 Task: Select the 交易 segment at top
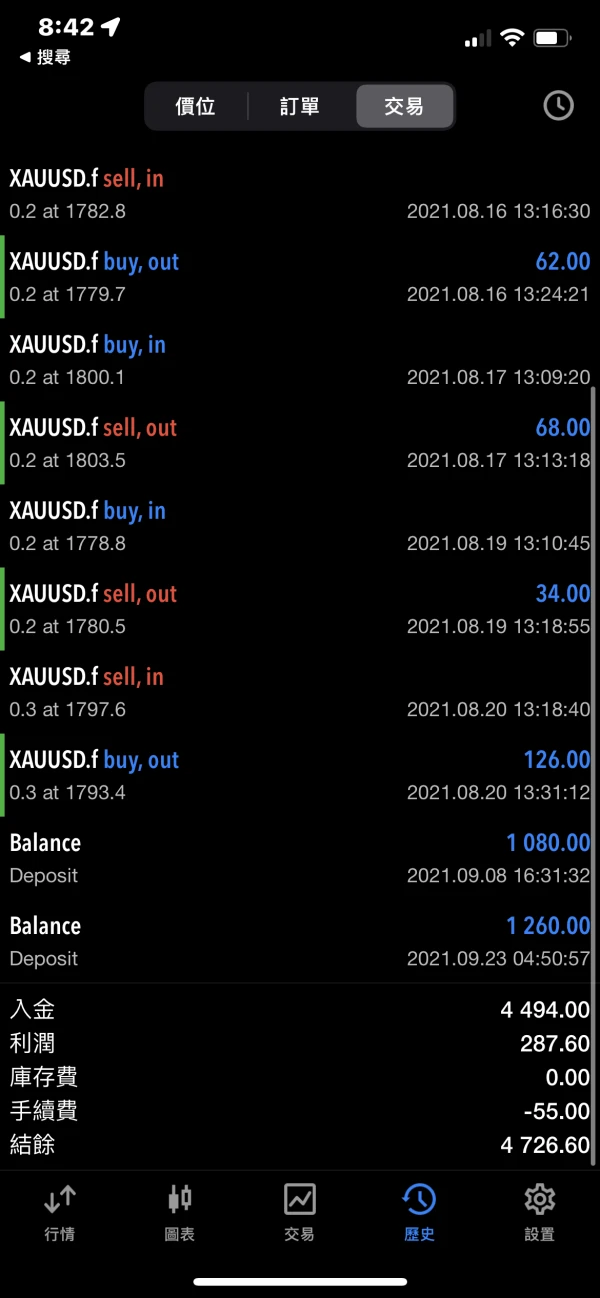405,106
